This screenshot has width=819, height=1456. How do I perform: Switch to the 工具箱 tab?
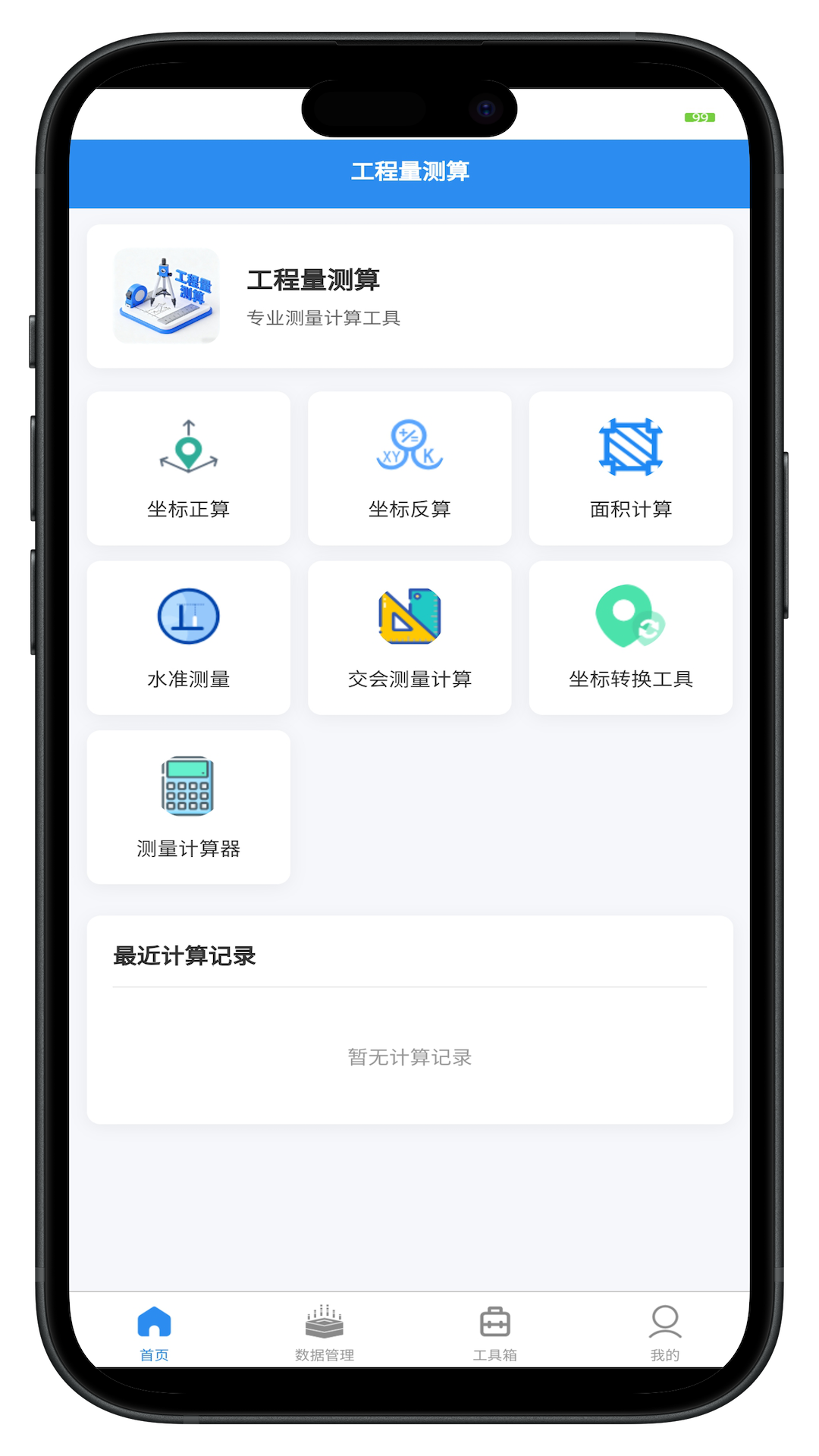pyautogui.click(x=494, y=1332)
